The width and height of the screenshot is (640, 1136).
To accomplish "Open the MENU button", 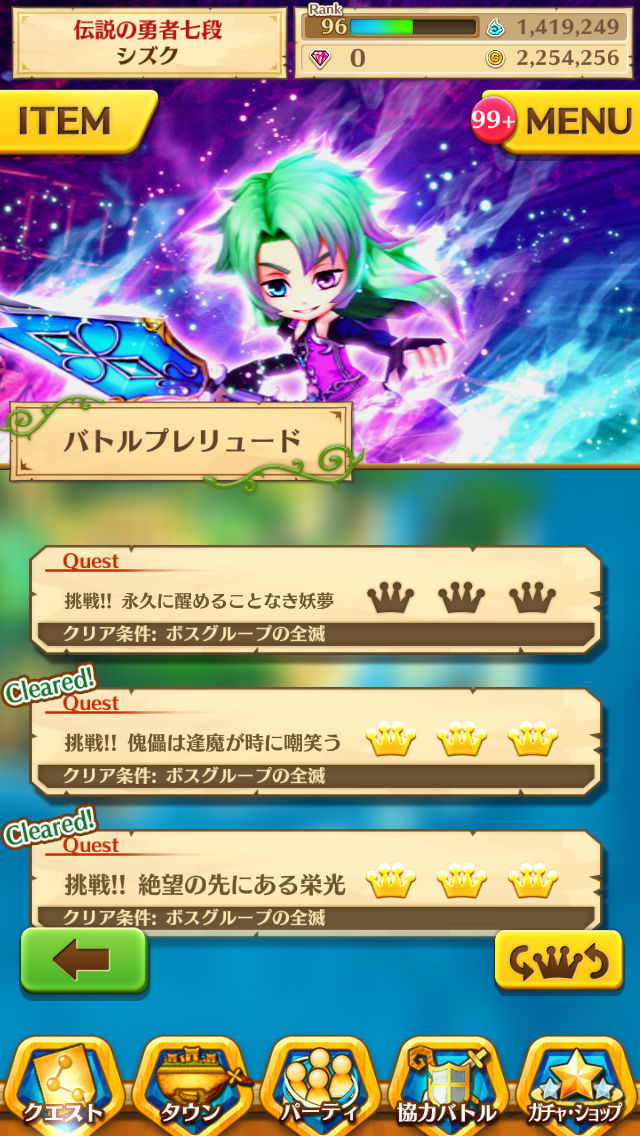I will (x=570, y=121).
